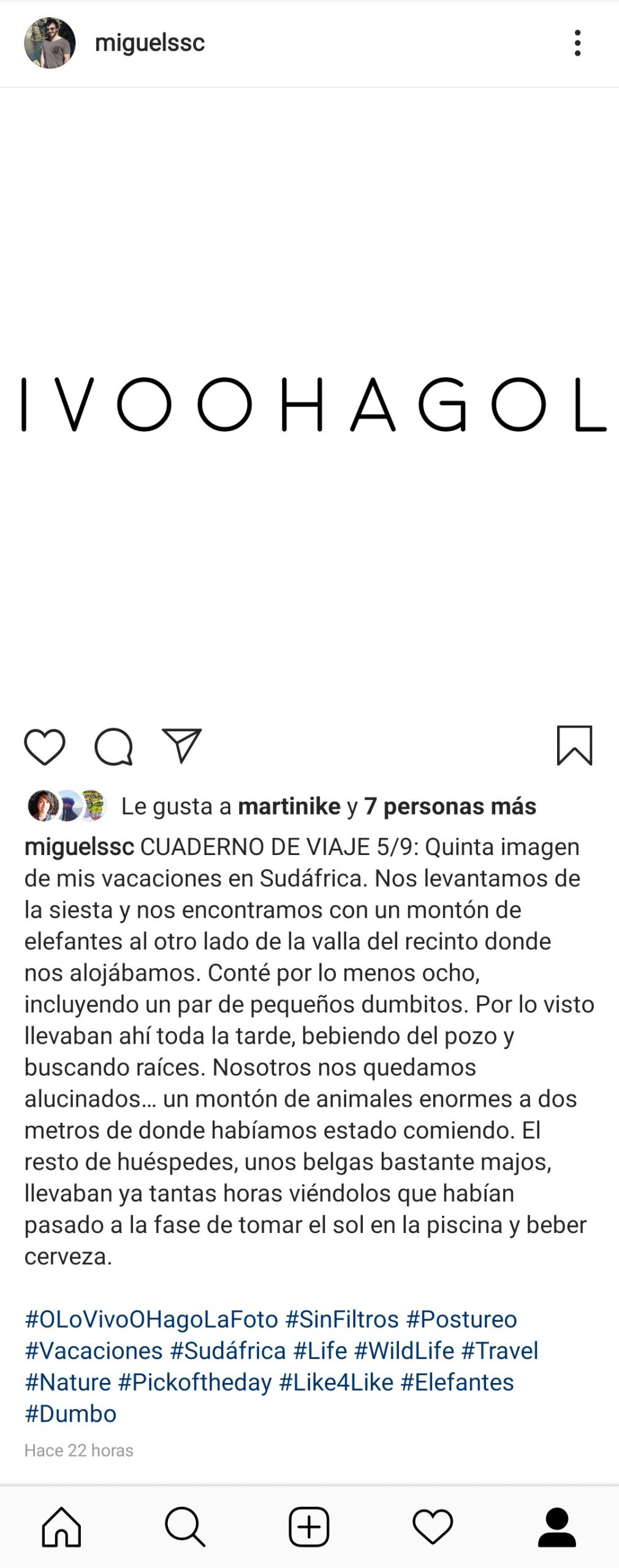The image size is (619, 1568).
Task: Save the post with the bookmark icon
Action: [x=574, y=745]
